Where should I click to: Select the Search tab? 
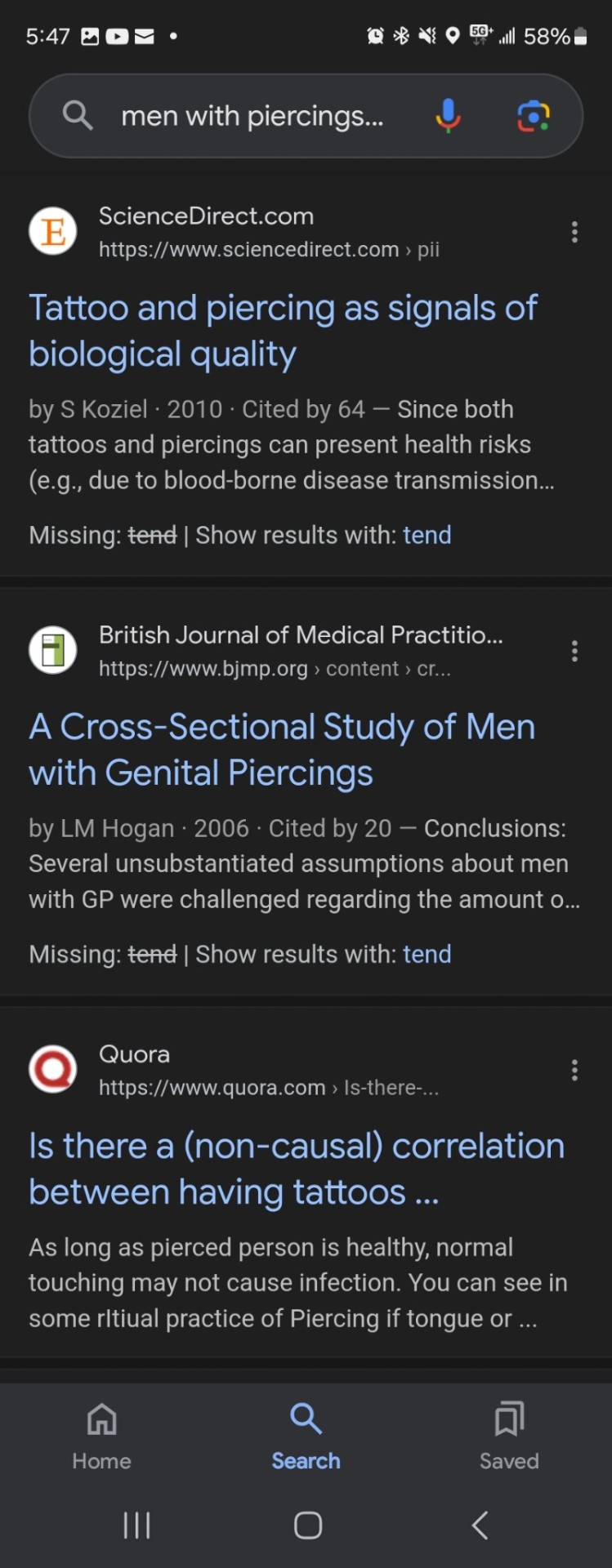click(306, 1437)
